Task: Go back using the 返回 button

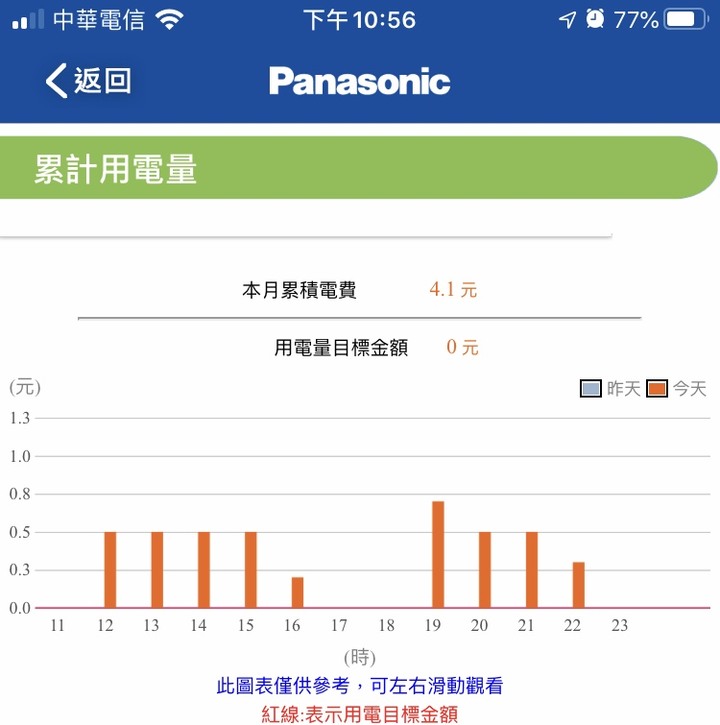Action: tap(88, 80)
